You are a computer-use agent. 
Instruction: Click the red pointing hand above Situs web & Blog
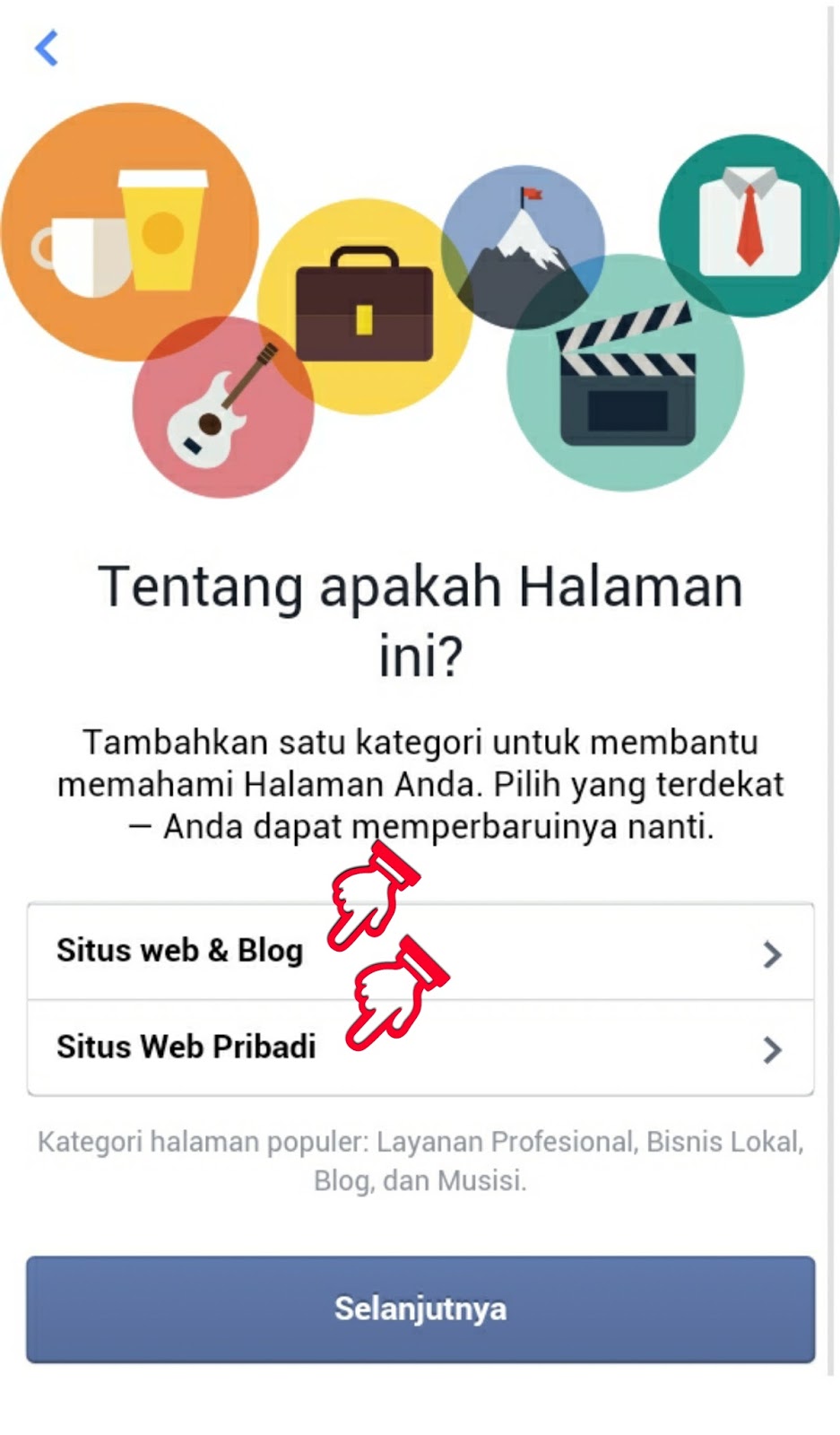[x=372, y=897]
